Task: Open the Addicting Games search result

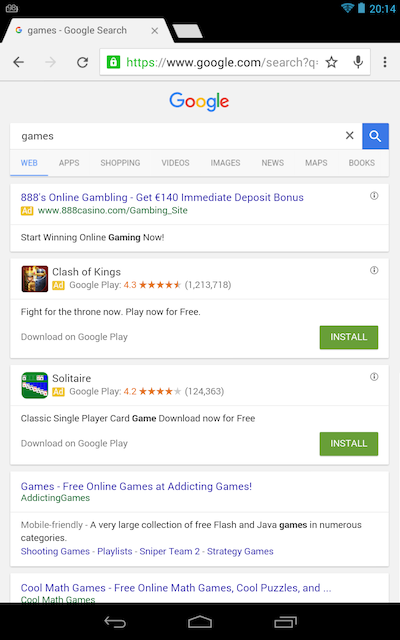Action: click(136, 486)
